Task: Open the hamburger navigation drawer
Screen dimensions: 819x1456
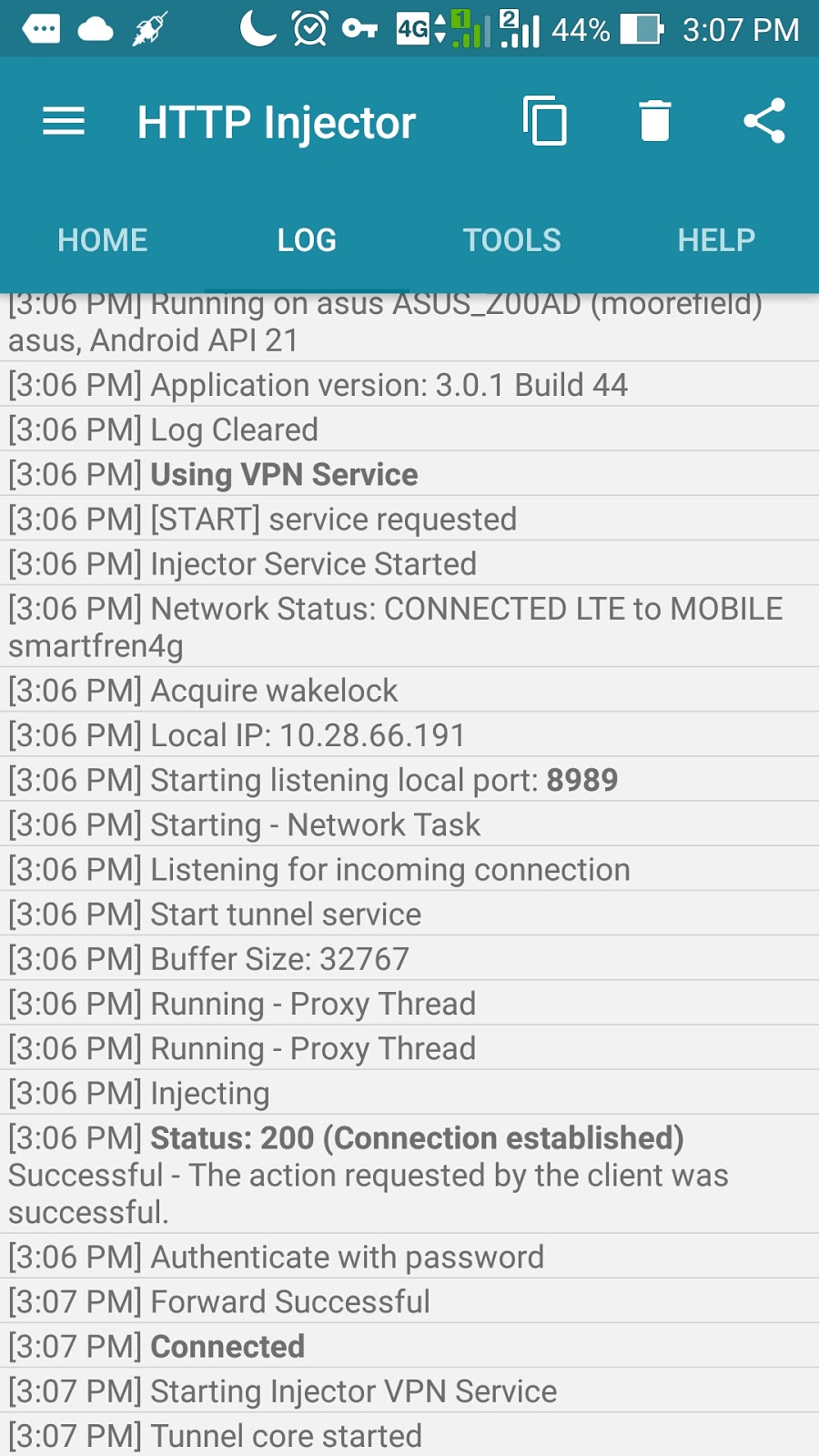Action: 64,121
